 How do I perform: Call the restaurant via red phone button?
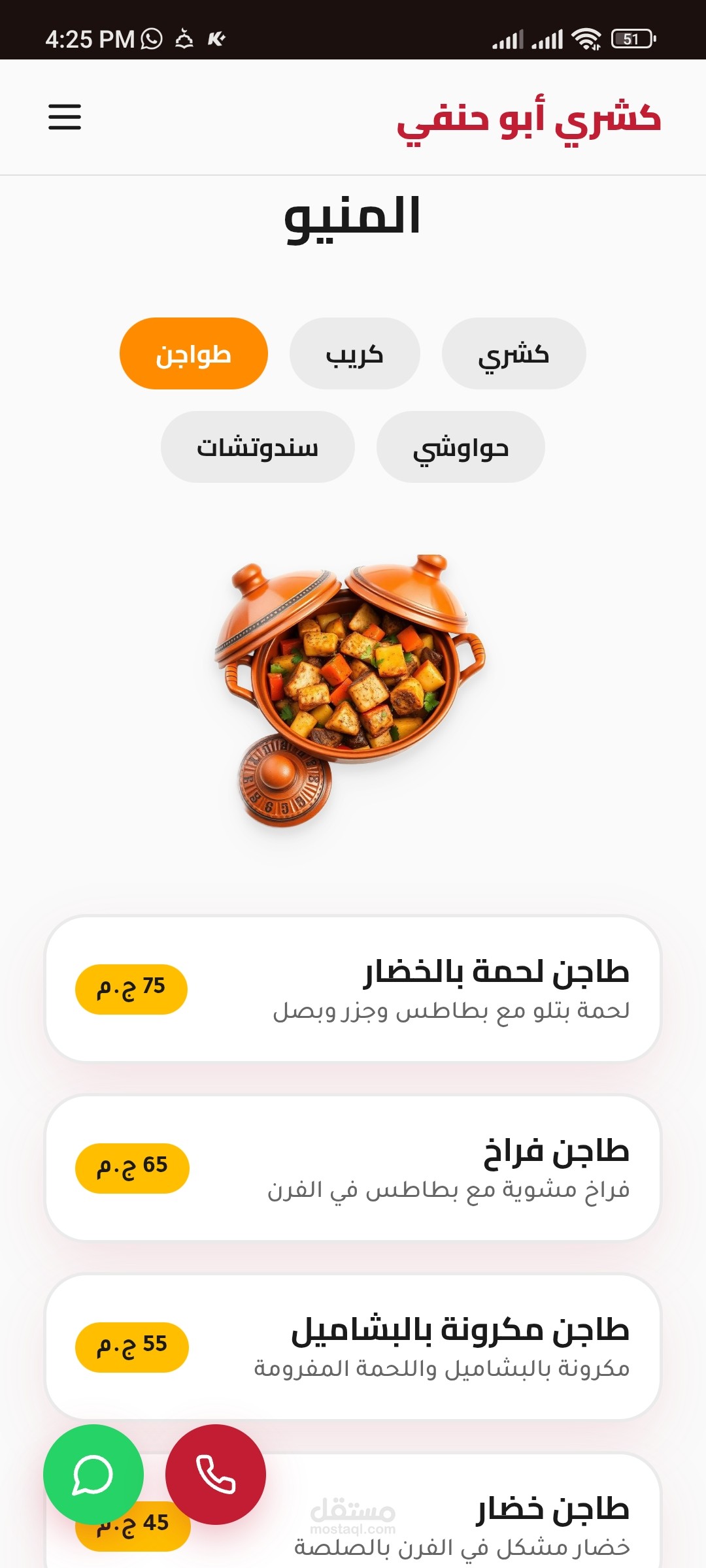216,1475
